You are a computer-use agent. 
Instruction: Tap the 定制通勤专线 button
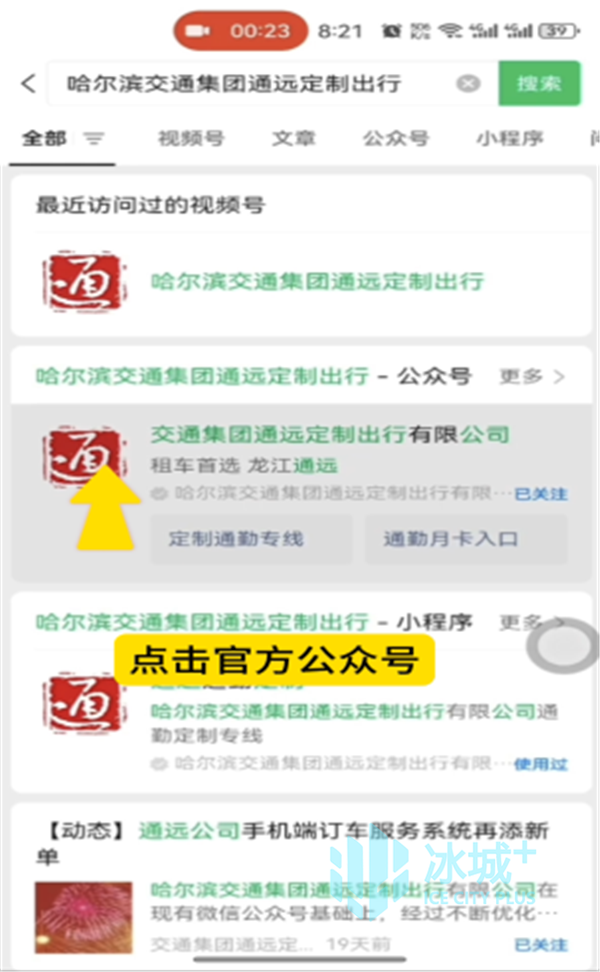tap(250, 539)
